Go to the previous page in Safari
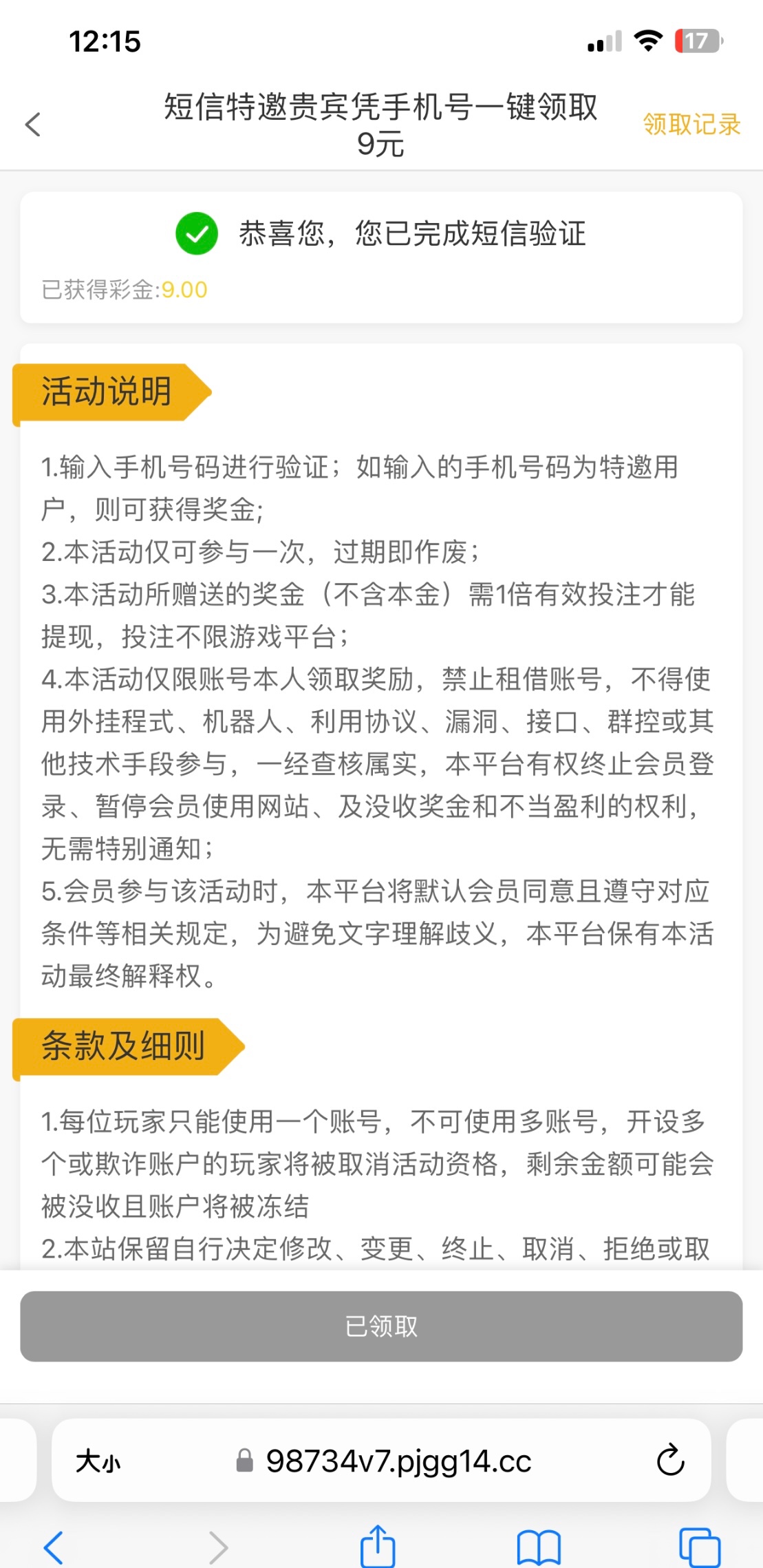 click(54, 1547)
